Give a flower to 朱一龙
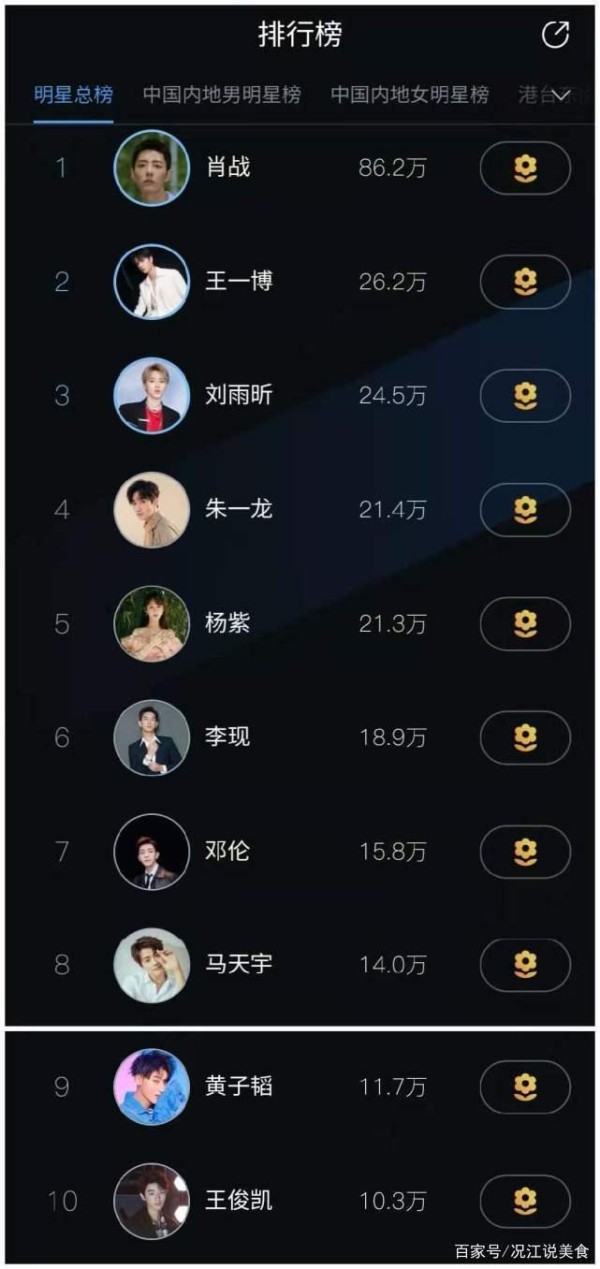Screen dimensions: 600x1269 click(x=525, y=510)
